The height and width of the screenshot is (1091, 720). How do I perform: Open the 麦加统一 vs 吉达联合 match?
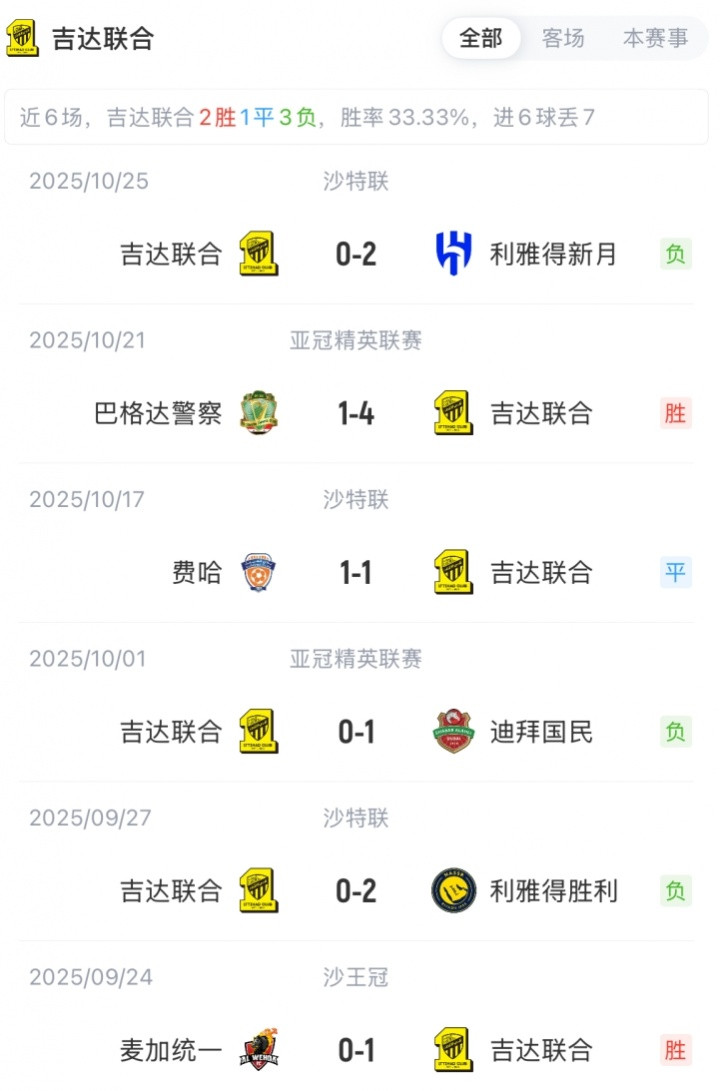(356, 1050)
